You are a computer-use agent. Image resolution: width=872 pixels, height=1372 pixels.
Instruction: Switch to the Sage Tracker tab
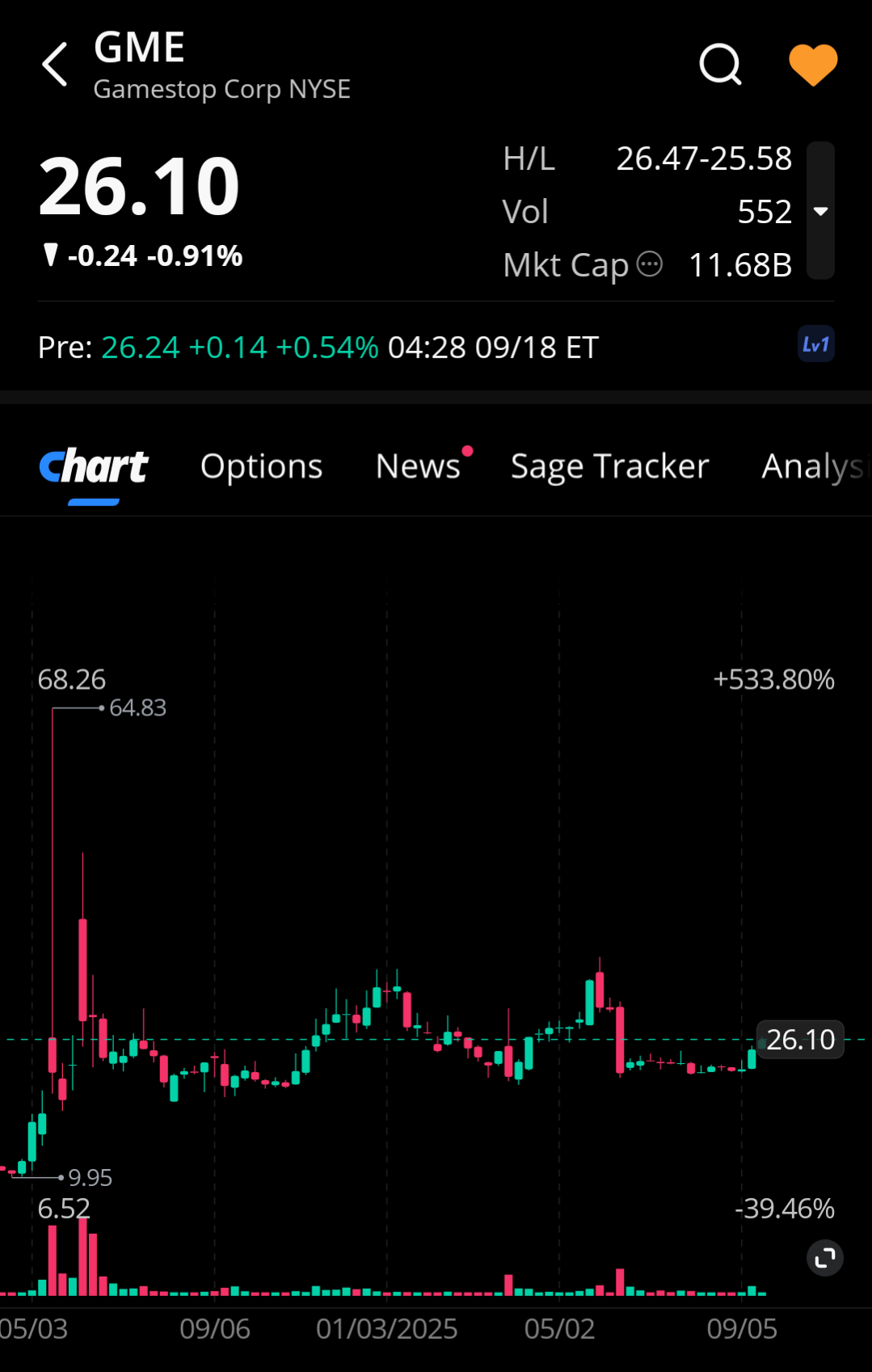pyautogui.click(x=609, y=466)
